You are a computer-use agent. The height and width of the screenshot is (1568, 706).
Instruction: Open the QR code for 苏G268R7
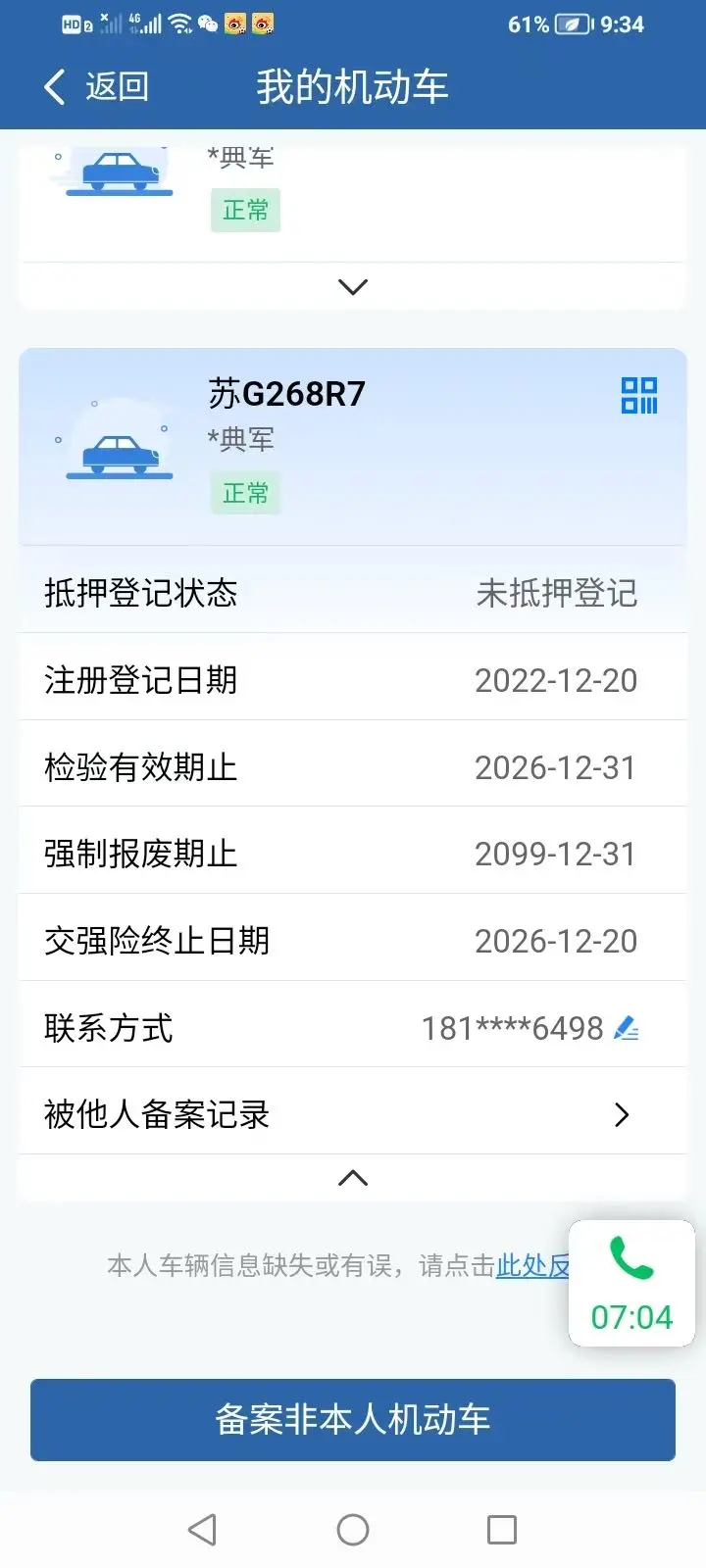pos(639,396)
